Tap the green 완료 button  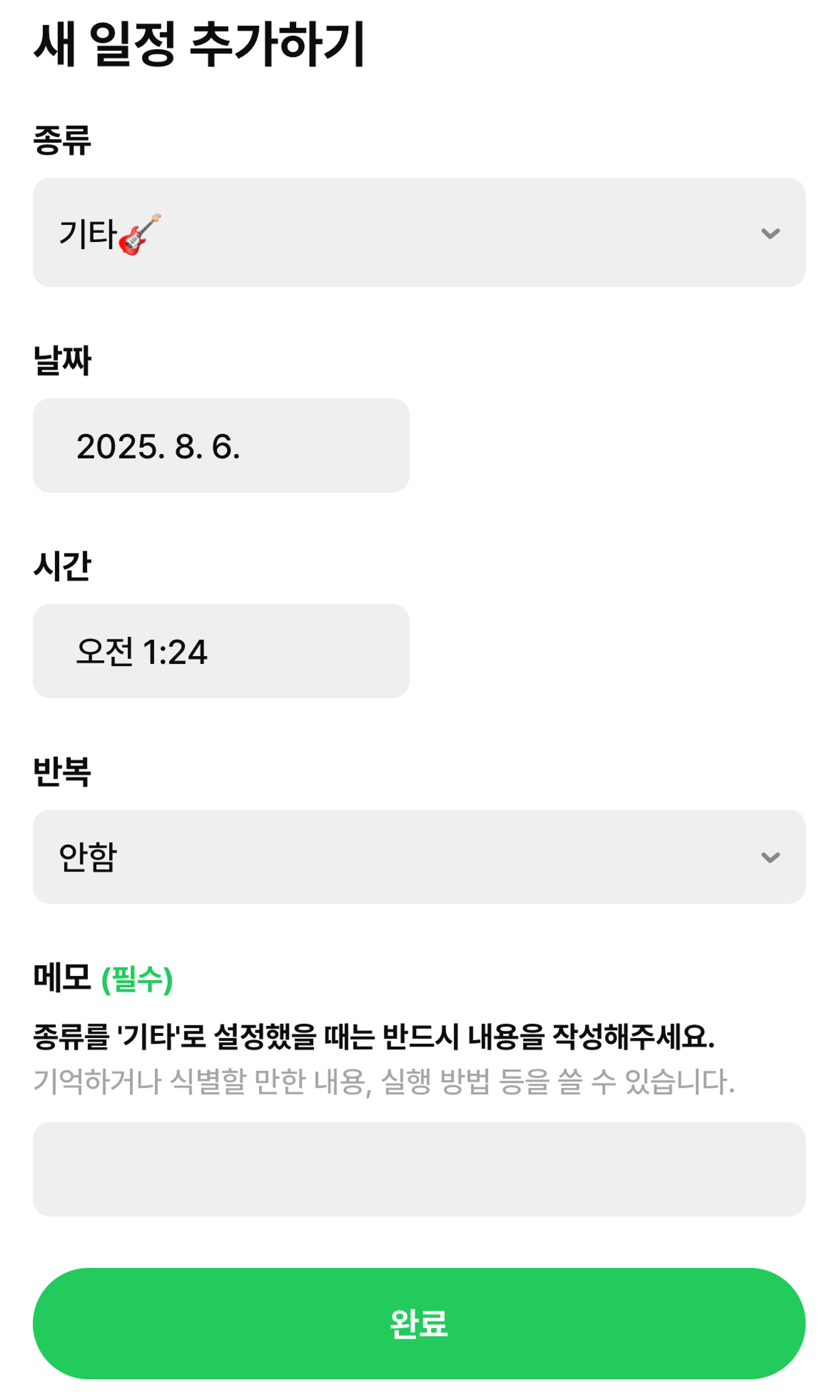pos(419,1323)
